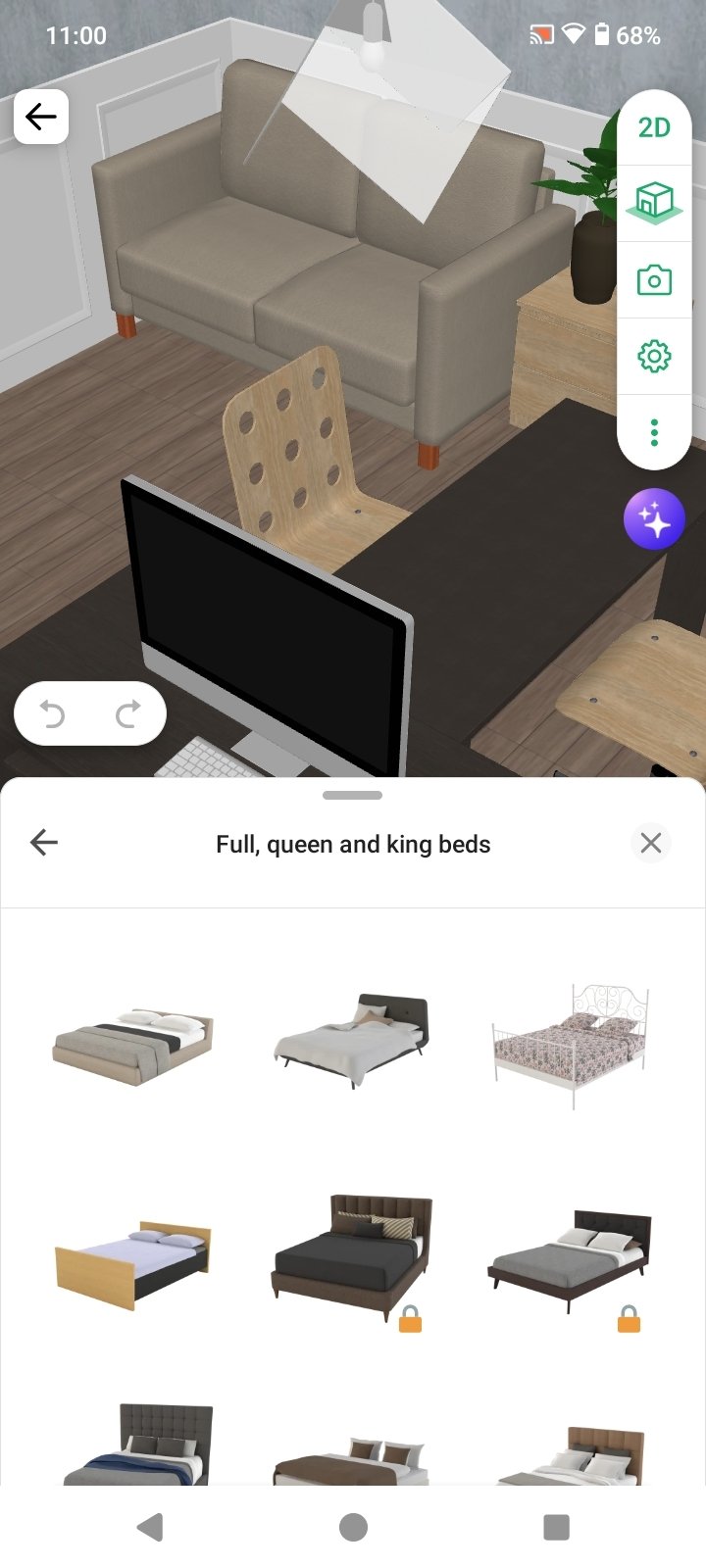The height and width of the screenshot is (1568, 706).
Task: Return to previous furniture category
Action: click(44, 843)
